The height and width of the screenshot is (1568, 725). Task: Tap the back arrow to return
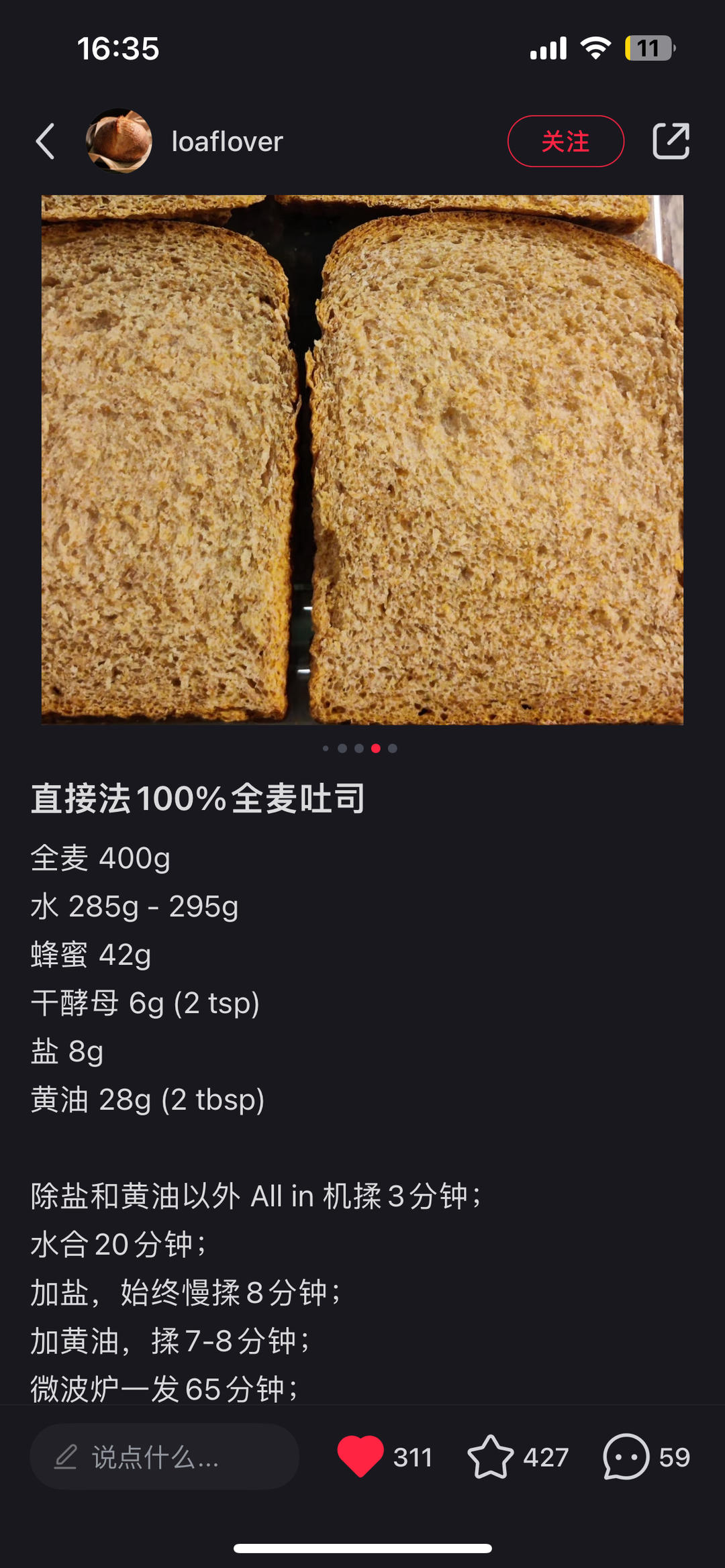click(44, 142)
